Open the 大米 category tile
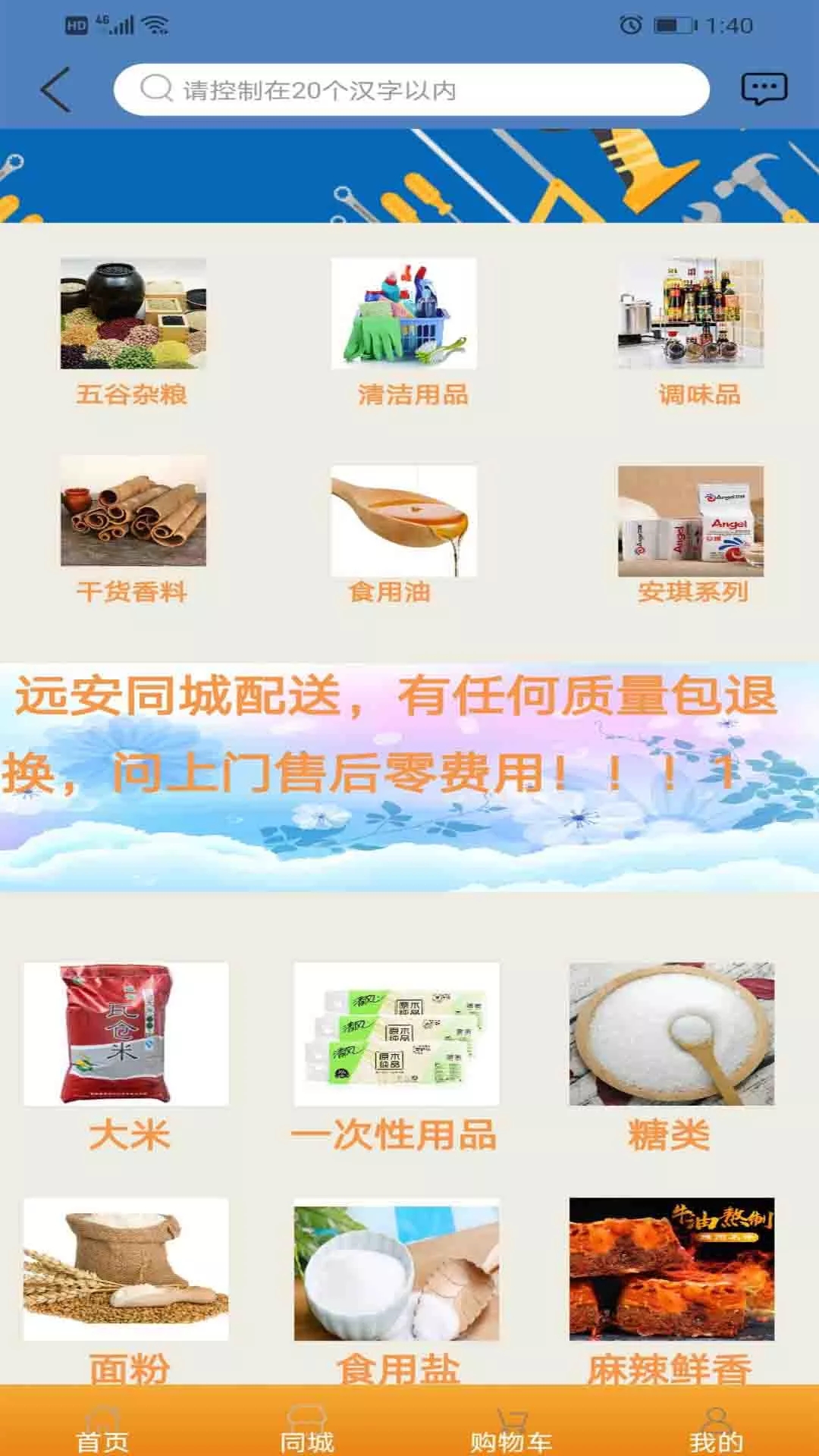Screen dimensions: 819x1456 (x=126, y=1034)
